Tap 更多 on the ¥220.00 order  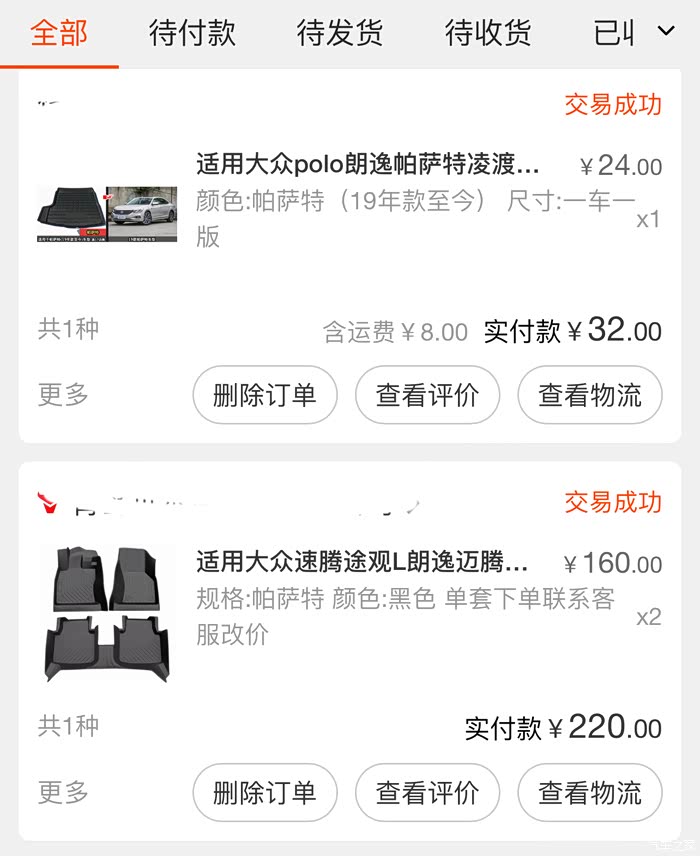click(63, 792)
